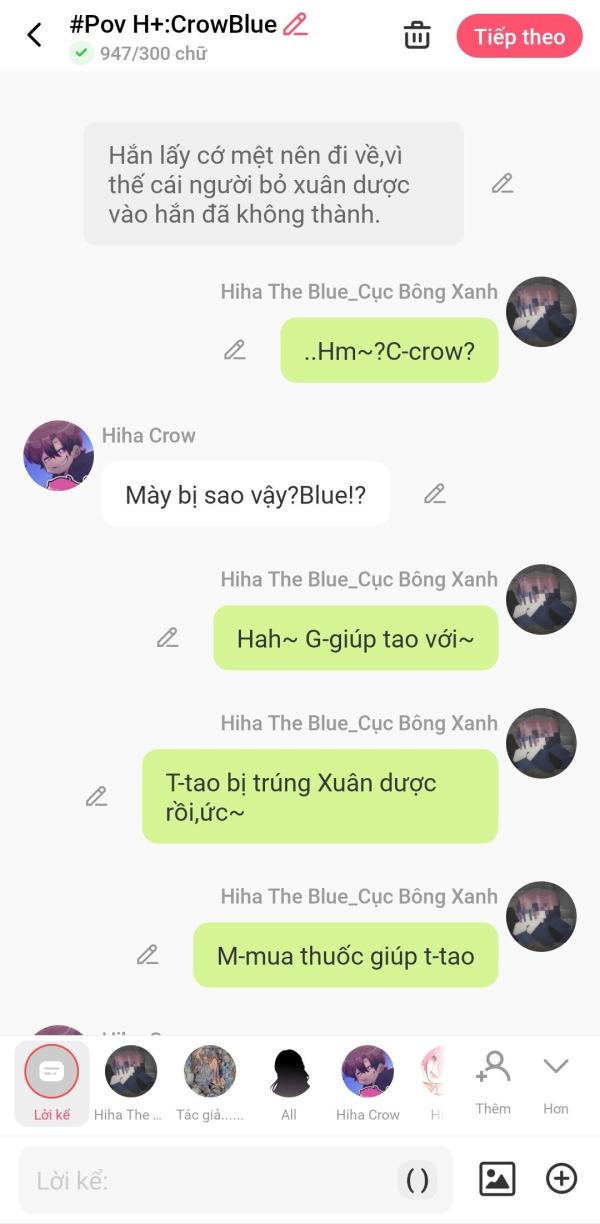
Task: Edit the message 'Mày bị sao vậy?Blue!?'
Action: pos(434,494)
